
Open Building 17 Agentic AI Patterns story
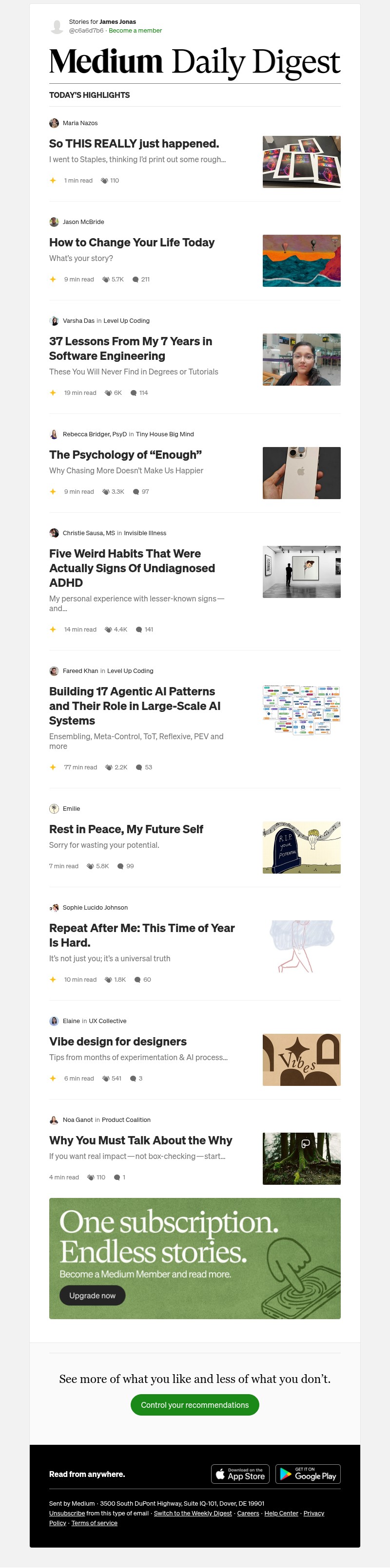point(134,706)
